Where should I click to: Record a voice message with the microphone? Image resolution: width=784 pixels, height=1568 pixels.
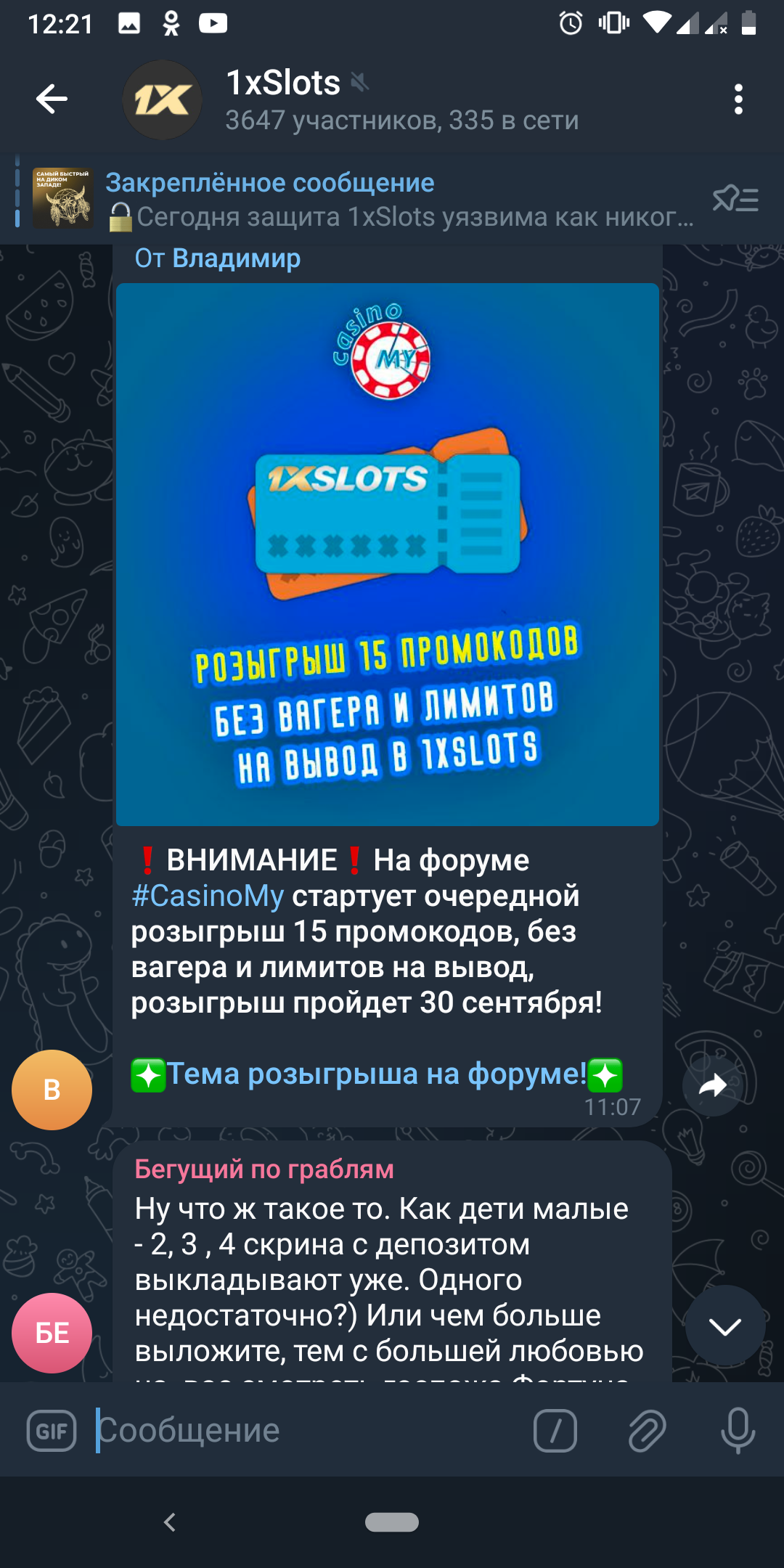738,1431
